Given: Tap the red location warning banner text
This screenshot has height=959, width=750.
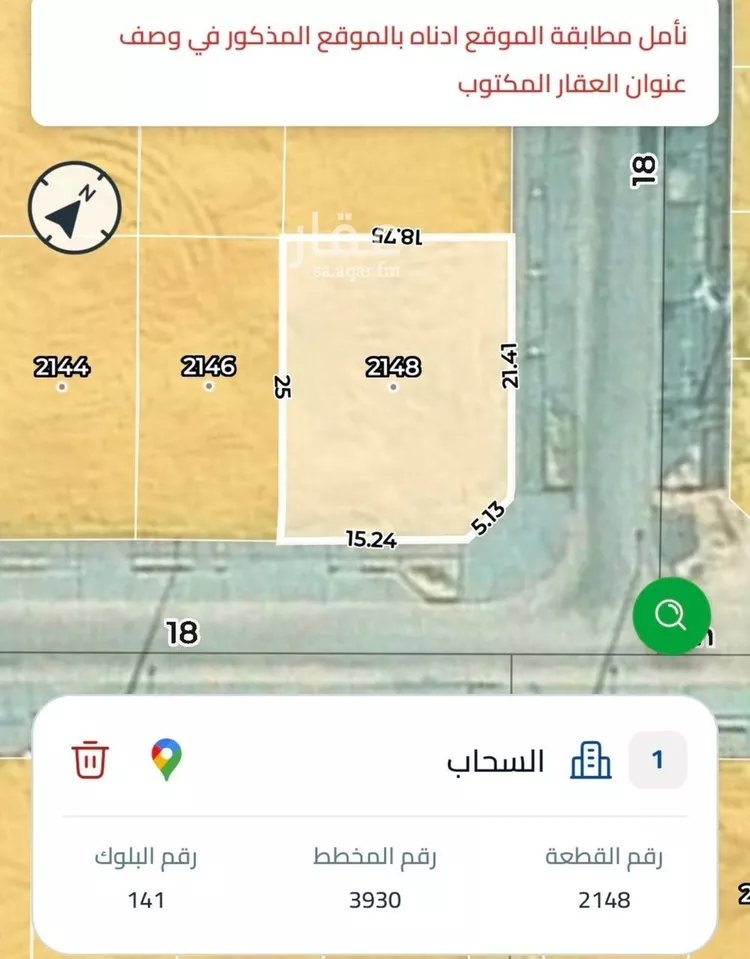Looking at the screenshot, I should 375,60.
